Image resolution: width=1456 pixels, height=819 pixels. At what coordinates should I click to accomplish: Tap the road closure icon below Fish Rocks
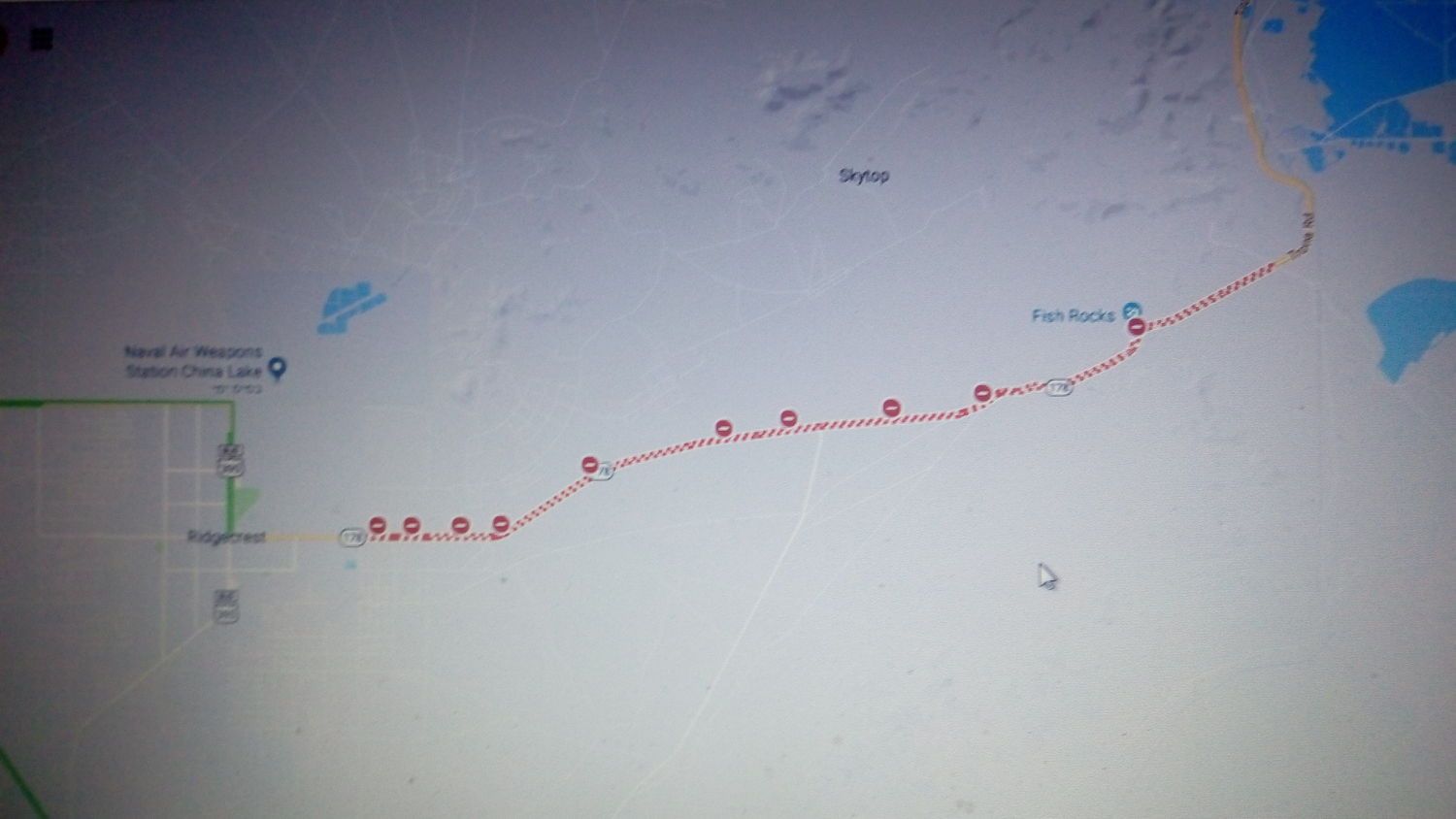coord(1137,328)
